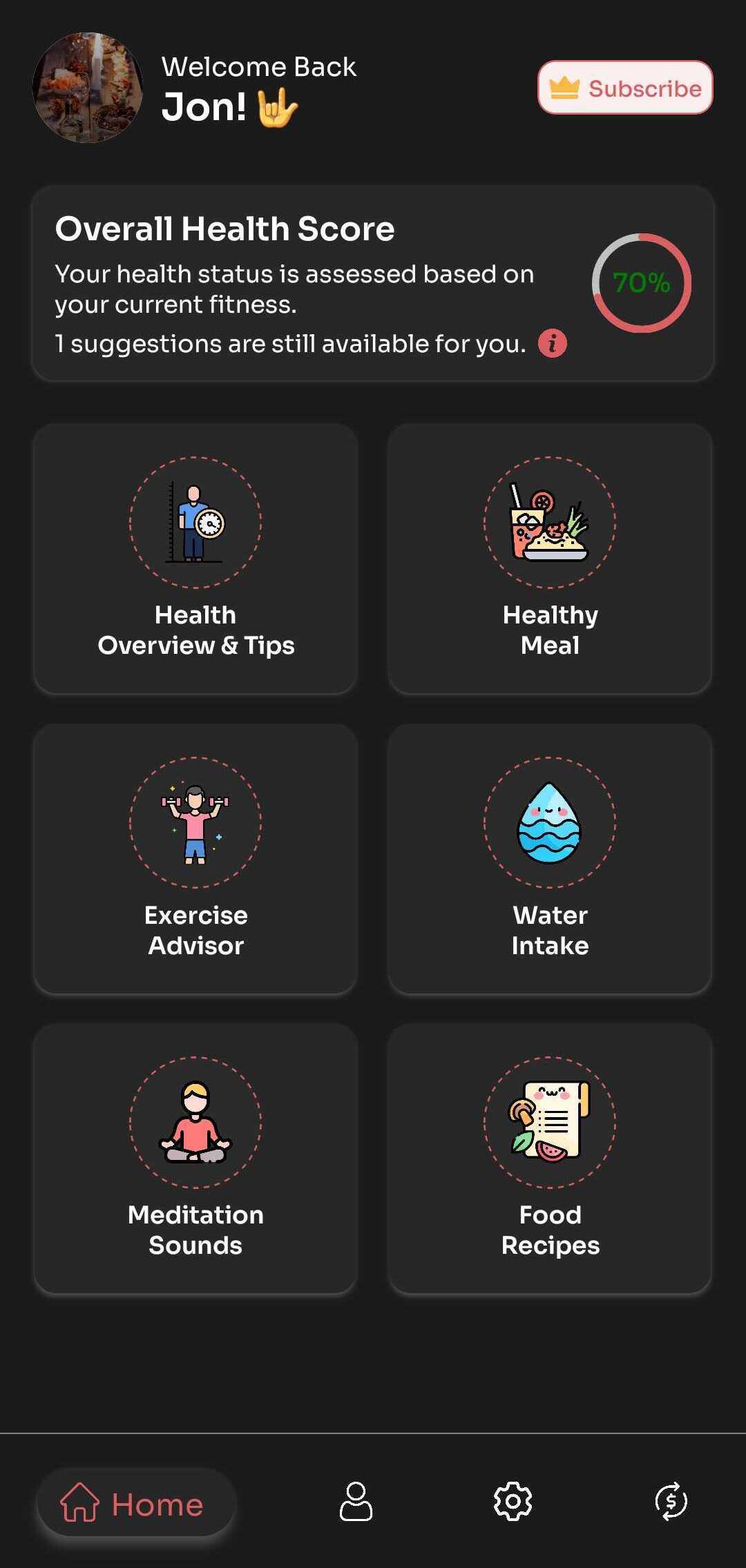This screenshot has height=1568, width=746.
Task: Go to the subscription dollar tab
Action: (671, 1502)
